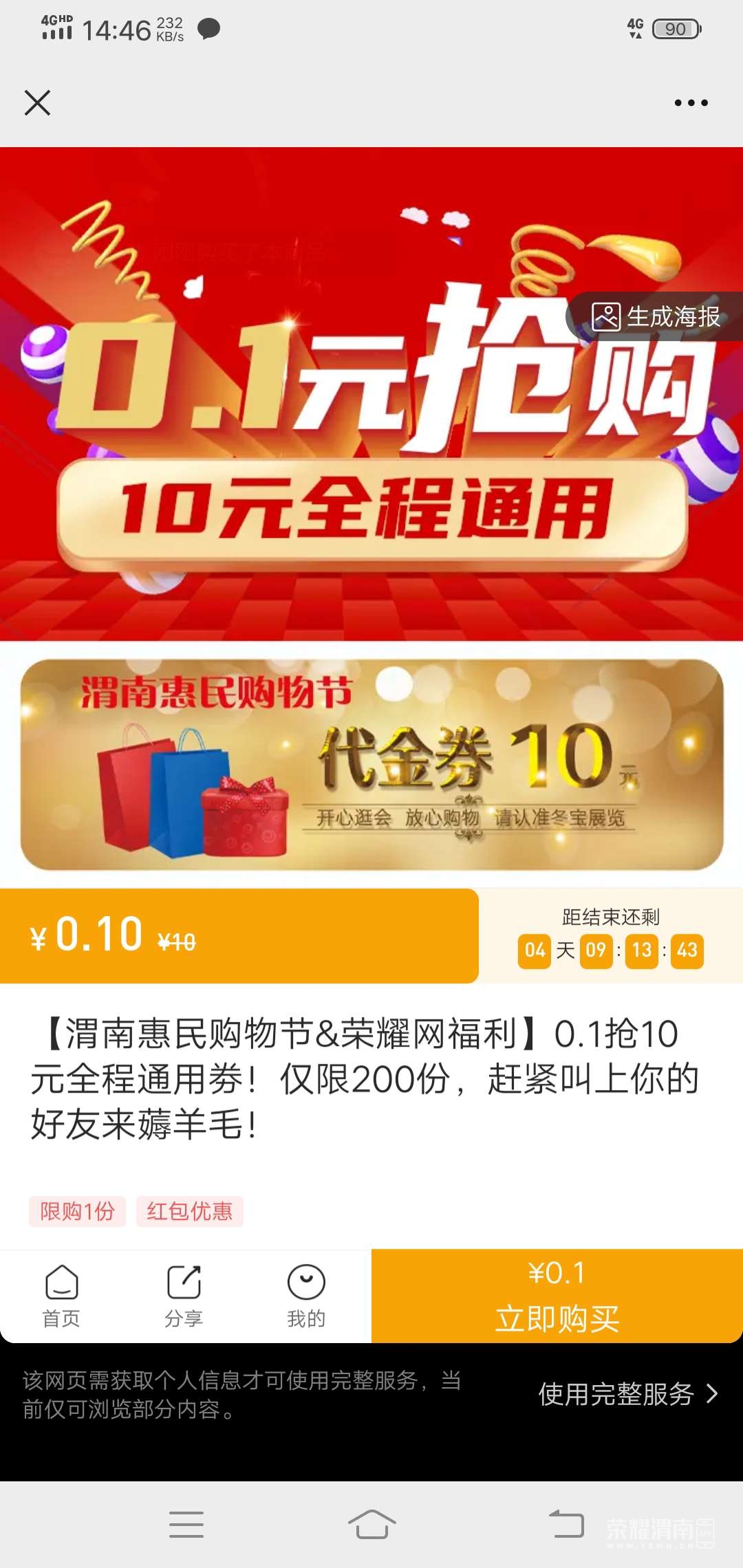Tap the system back button
Screen dimensions: 743x1568
tap(566, 1525)
